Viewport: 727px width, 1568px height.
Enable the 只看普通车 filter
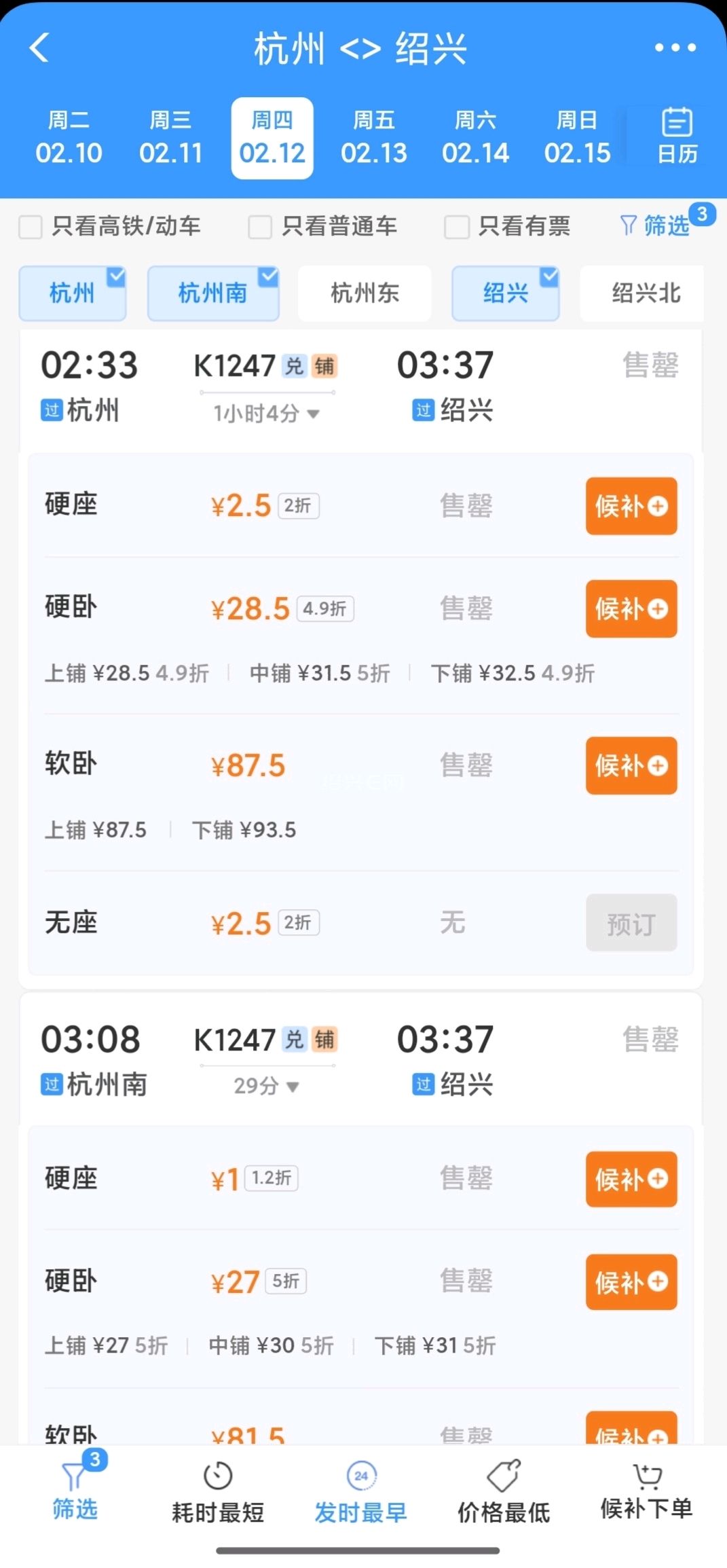tap(260, 227)
